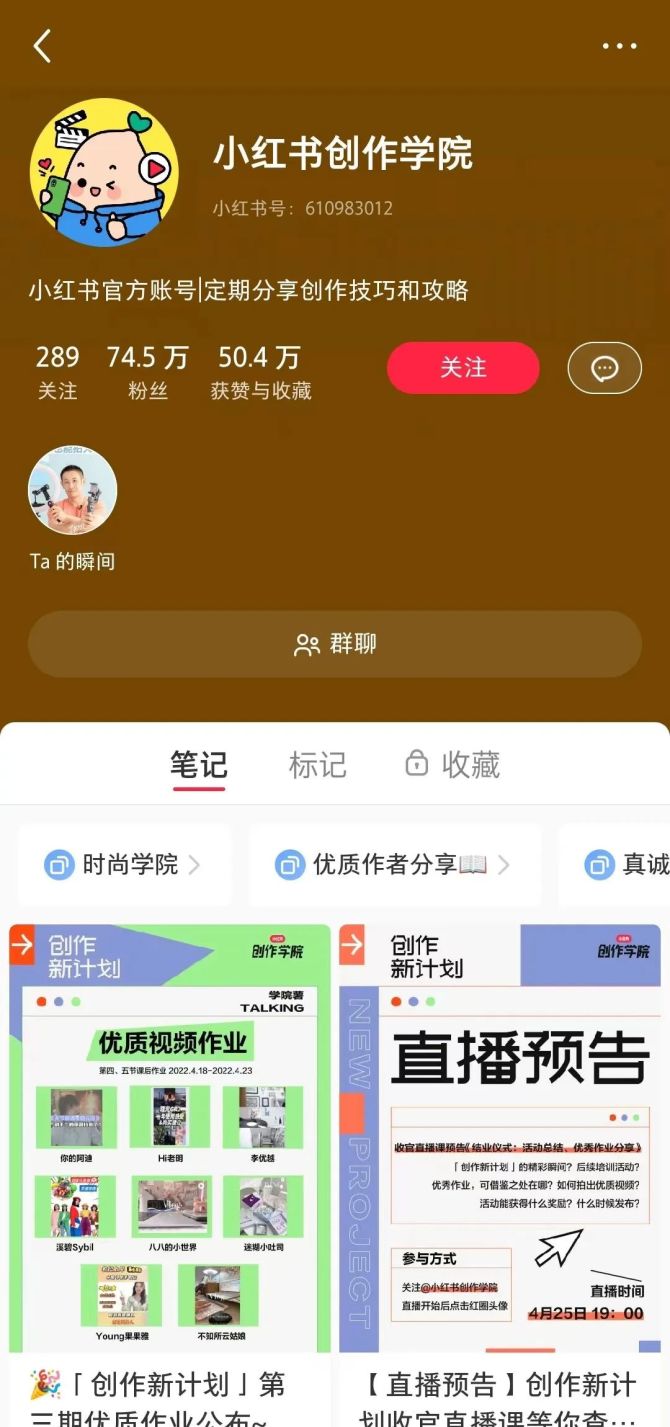Tap the 小红书创作学院 profile avatar
670x1427 pixels.
coord(104,173)
